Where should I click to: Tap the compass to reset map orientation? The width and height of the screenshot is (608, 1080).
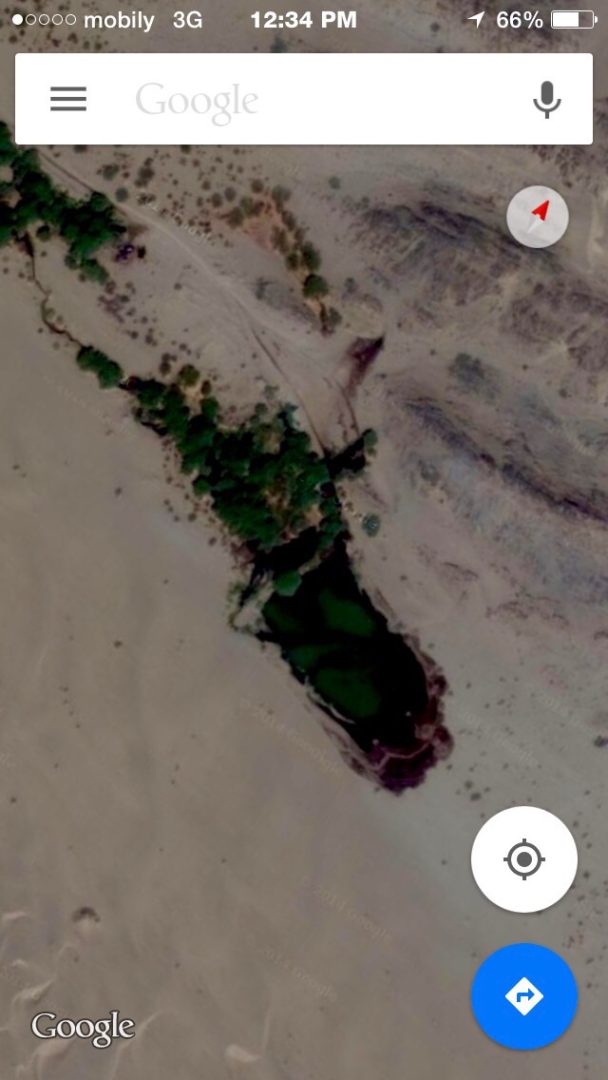[538, 215]
